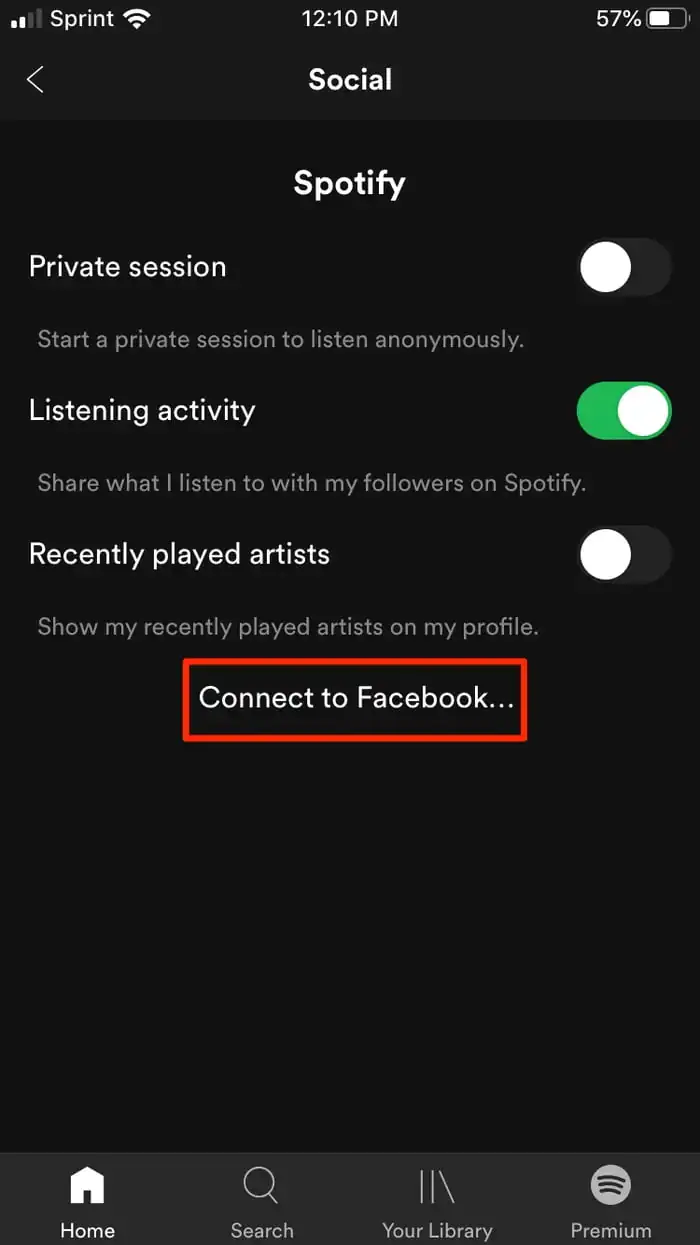The width and height of the screenshot is (700, 1245).
Task: Go to Your Library tab
Action: click(x=437, y=1201)
